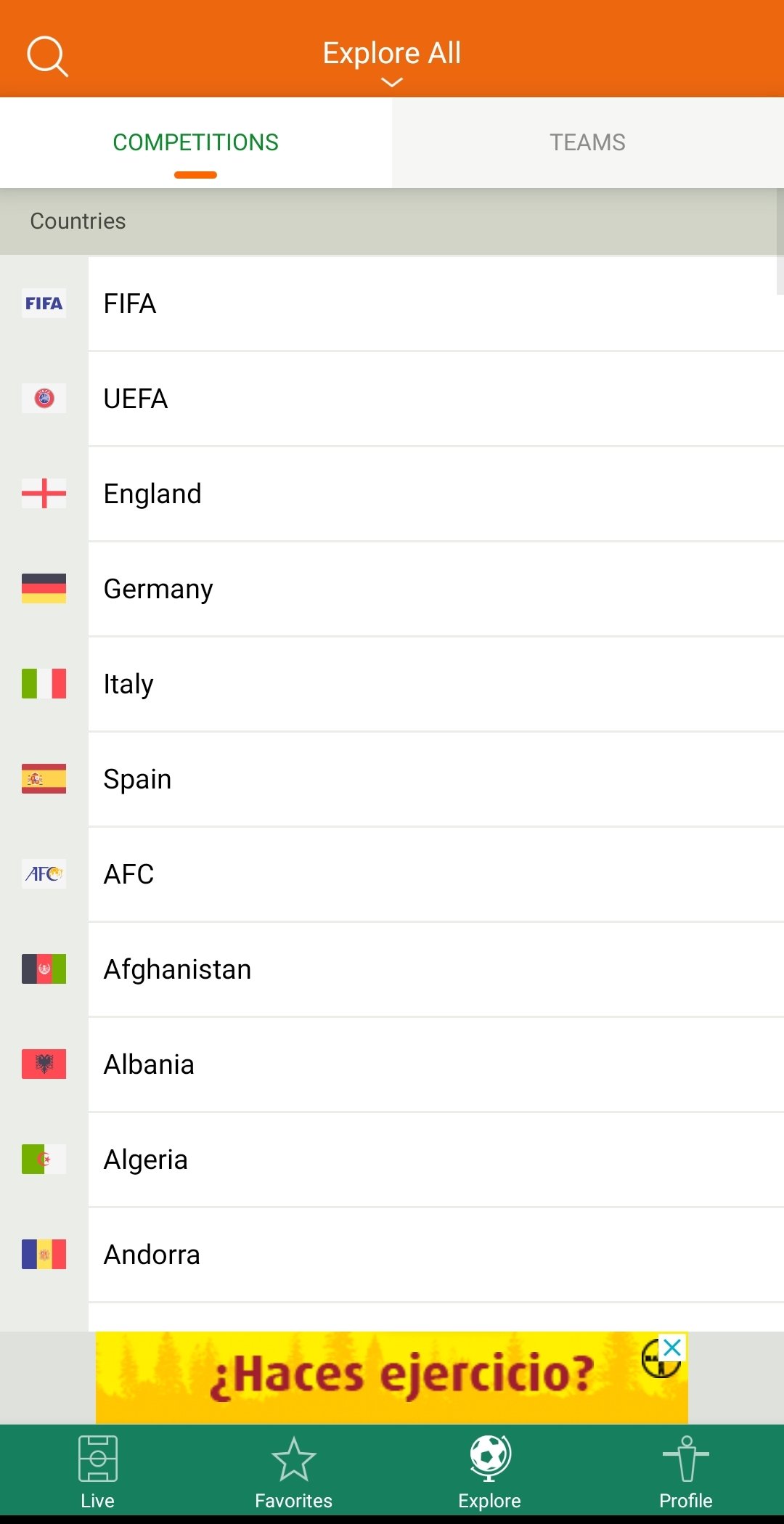Open the Profile tab
Viewport: 784px width, 1524px height.
tap(686, 1472)
